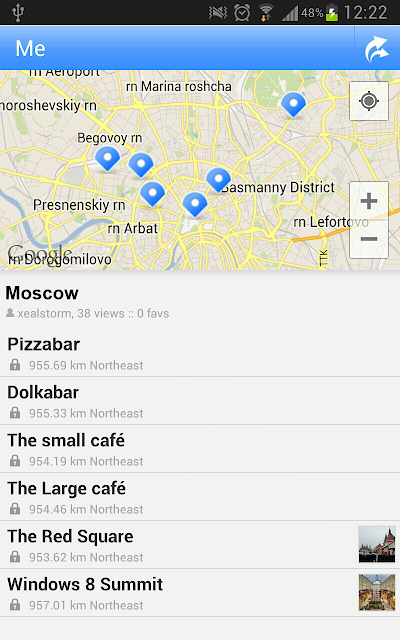Open the Windows 8 Summit entry

(x=200, y=593)
